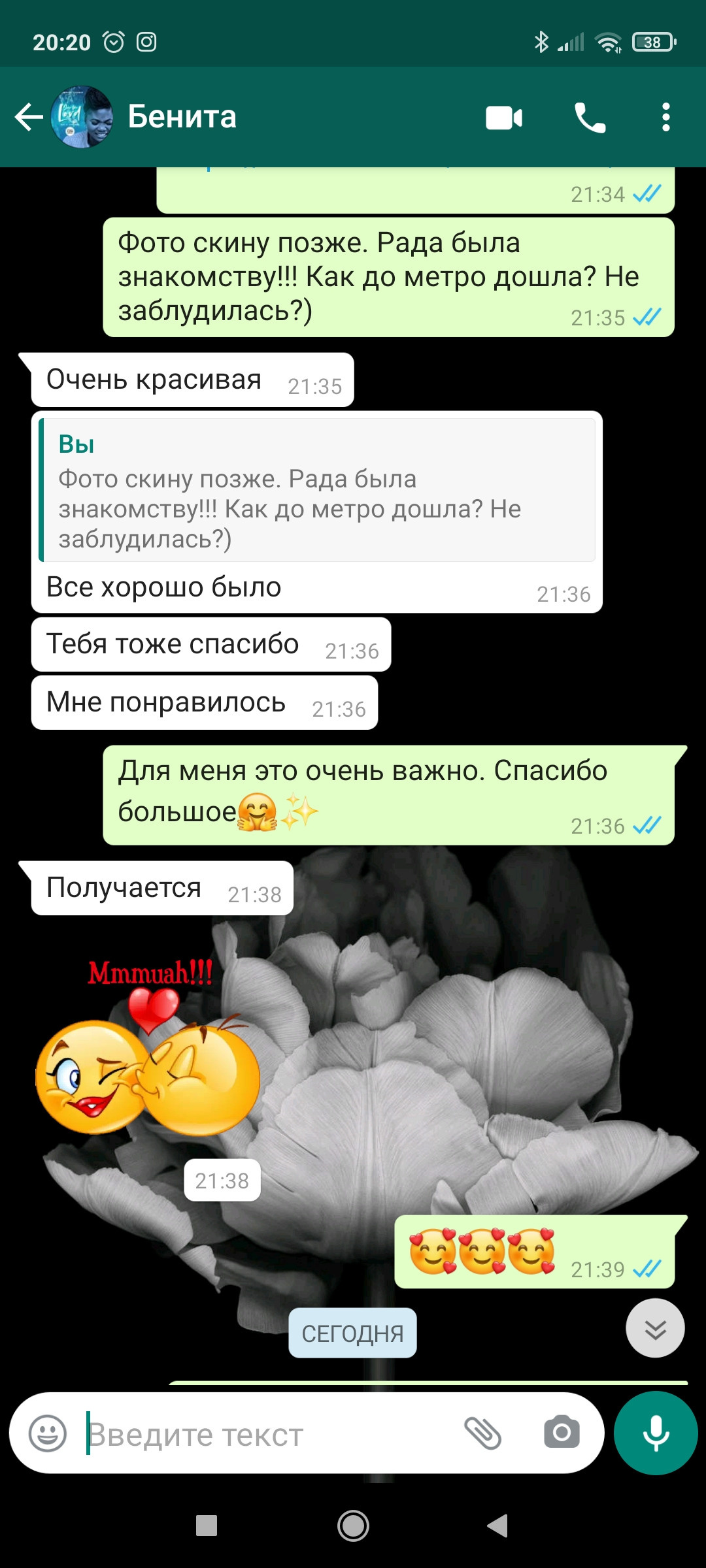Open Бенита's profile picture
The width and height of the screenshot is (706, 1568).
80,116
